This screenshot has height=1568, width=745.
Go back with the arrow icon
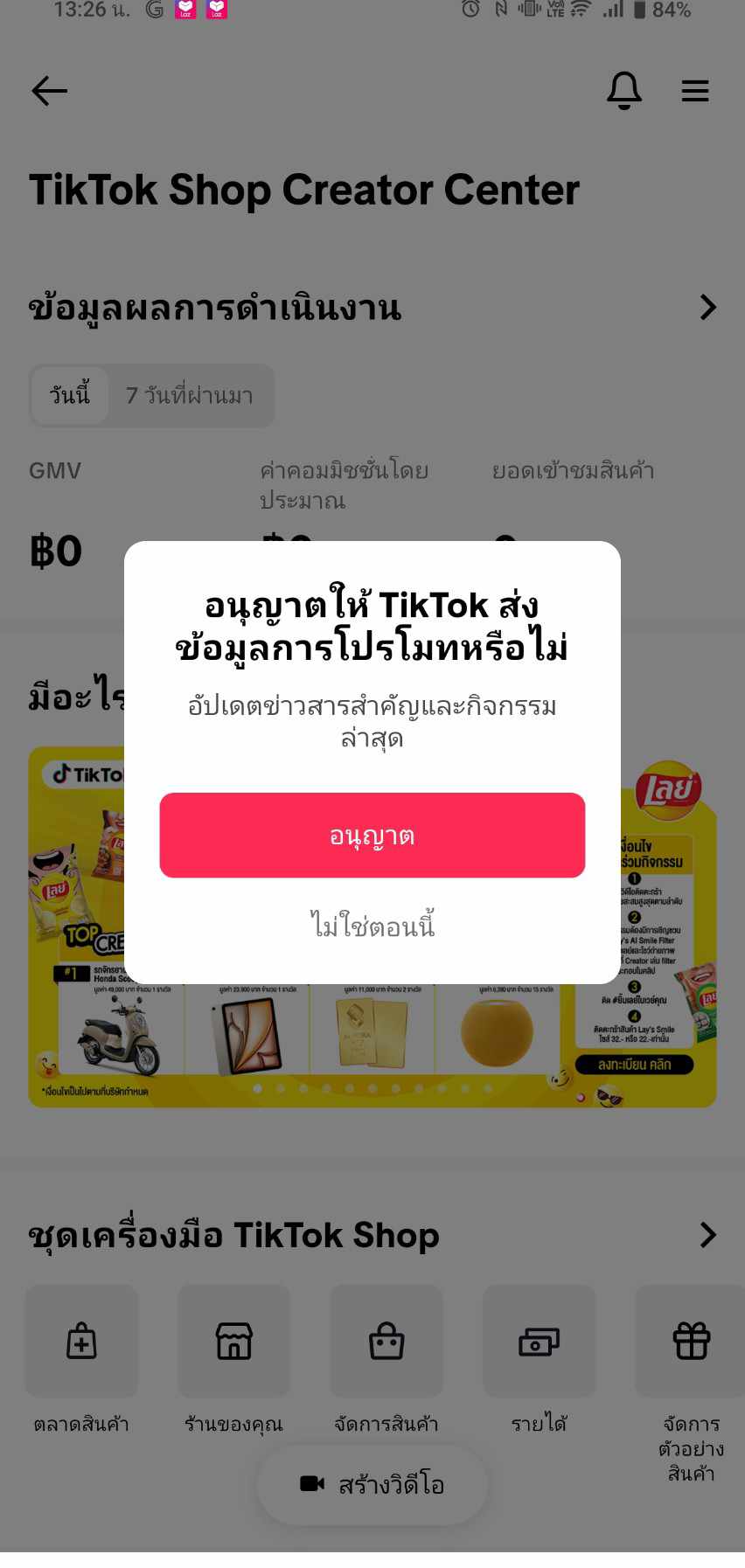click(x=49, y=90)
